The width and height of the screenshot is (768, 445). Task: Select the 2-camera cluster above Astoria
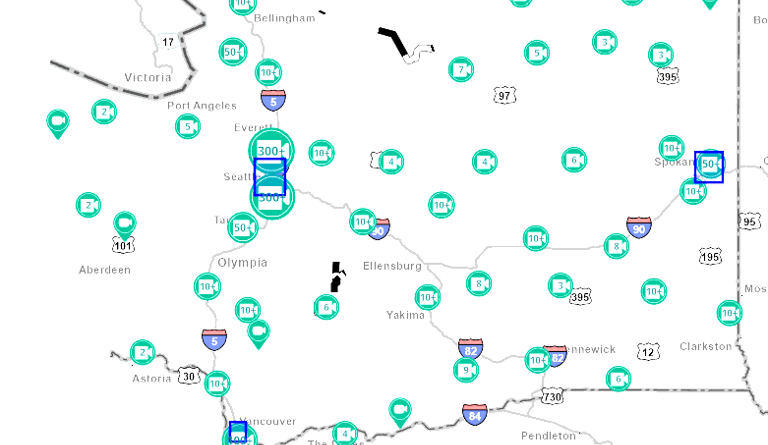pos(143,351)
